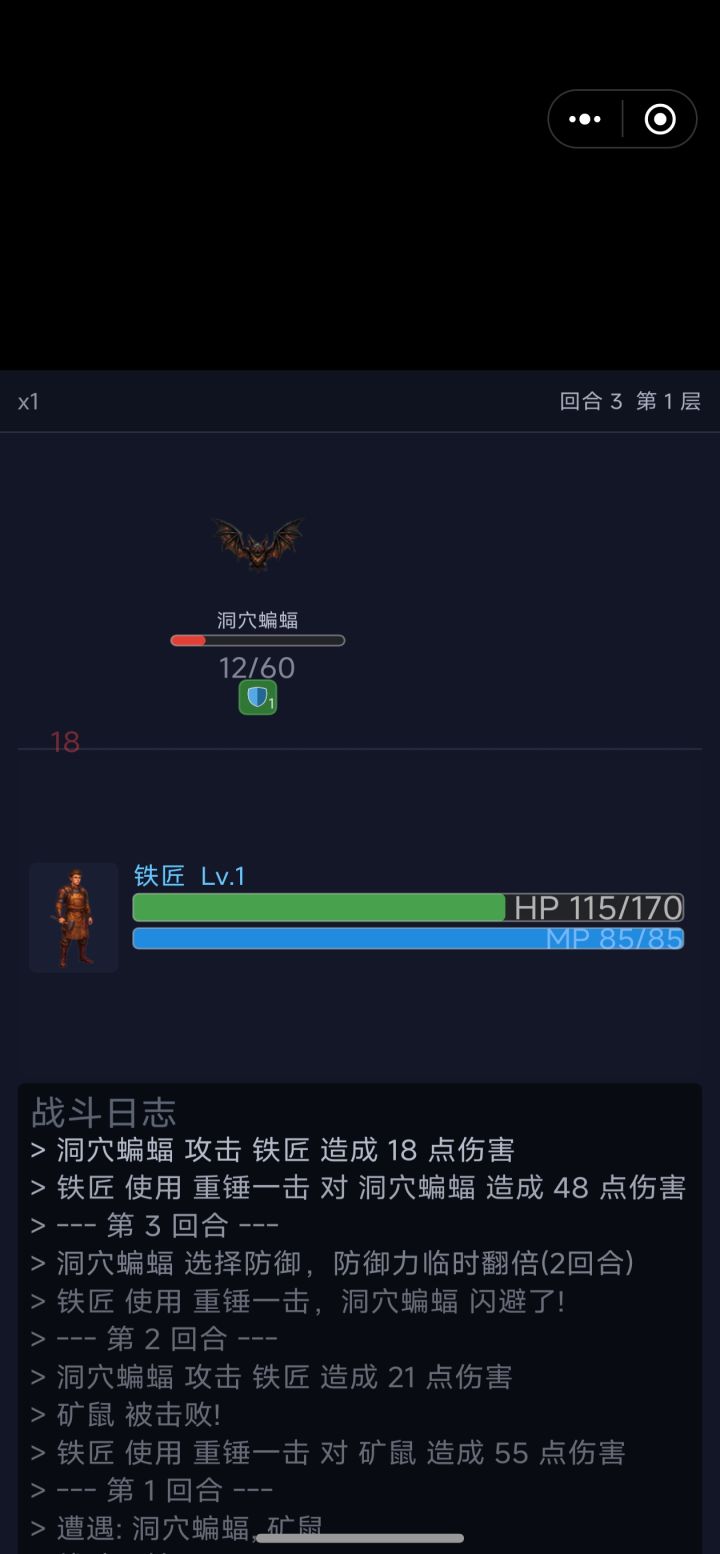Toggle the x1 battle speed setting
Image resolution: width=720 pixels, height=1554 pixels.
[x=29, y=402]
